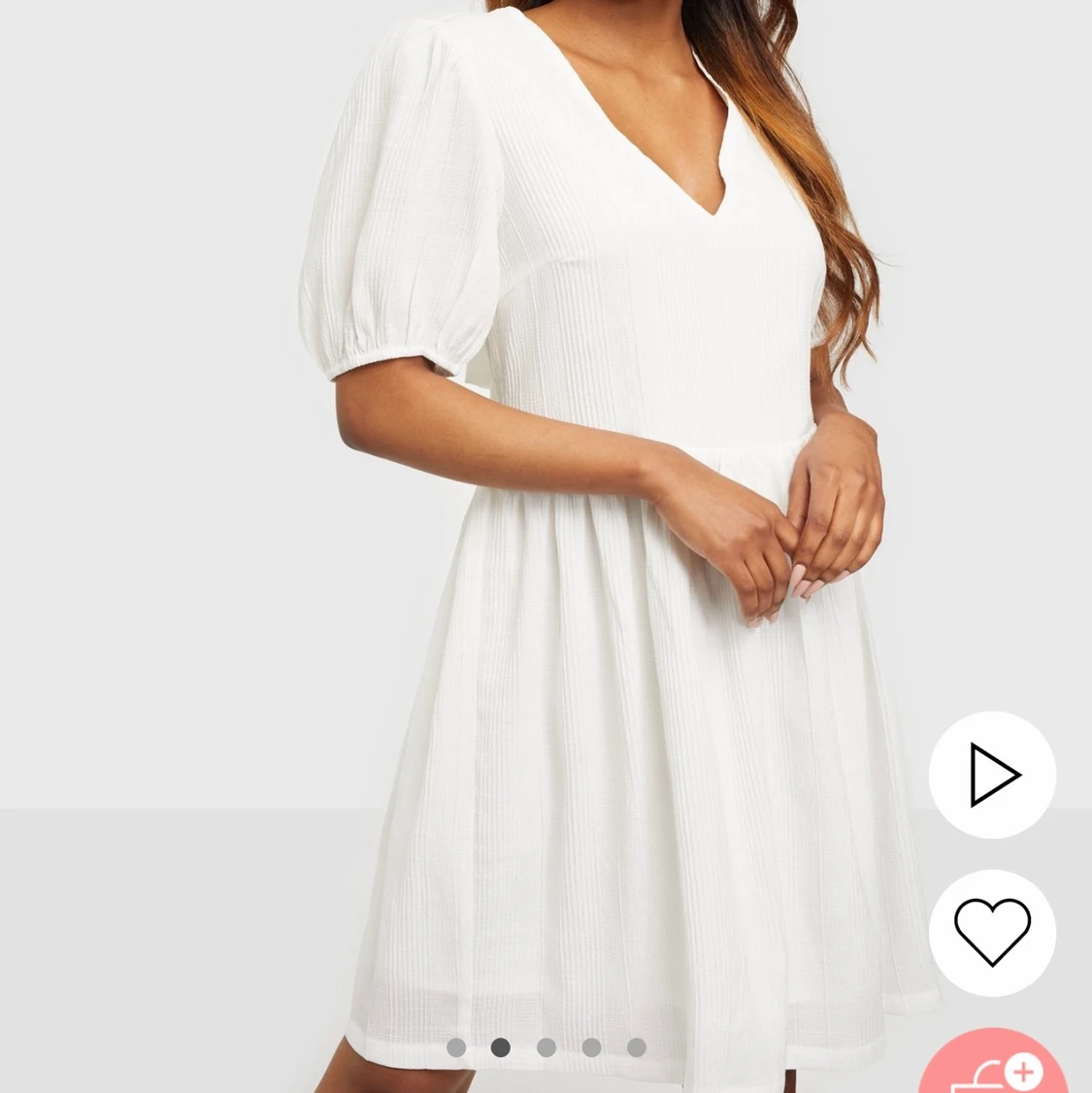Go to the fourth photo indicator dot

pyautogui.click(x=591, y=1047)
